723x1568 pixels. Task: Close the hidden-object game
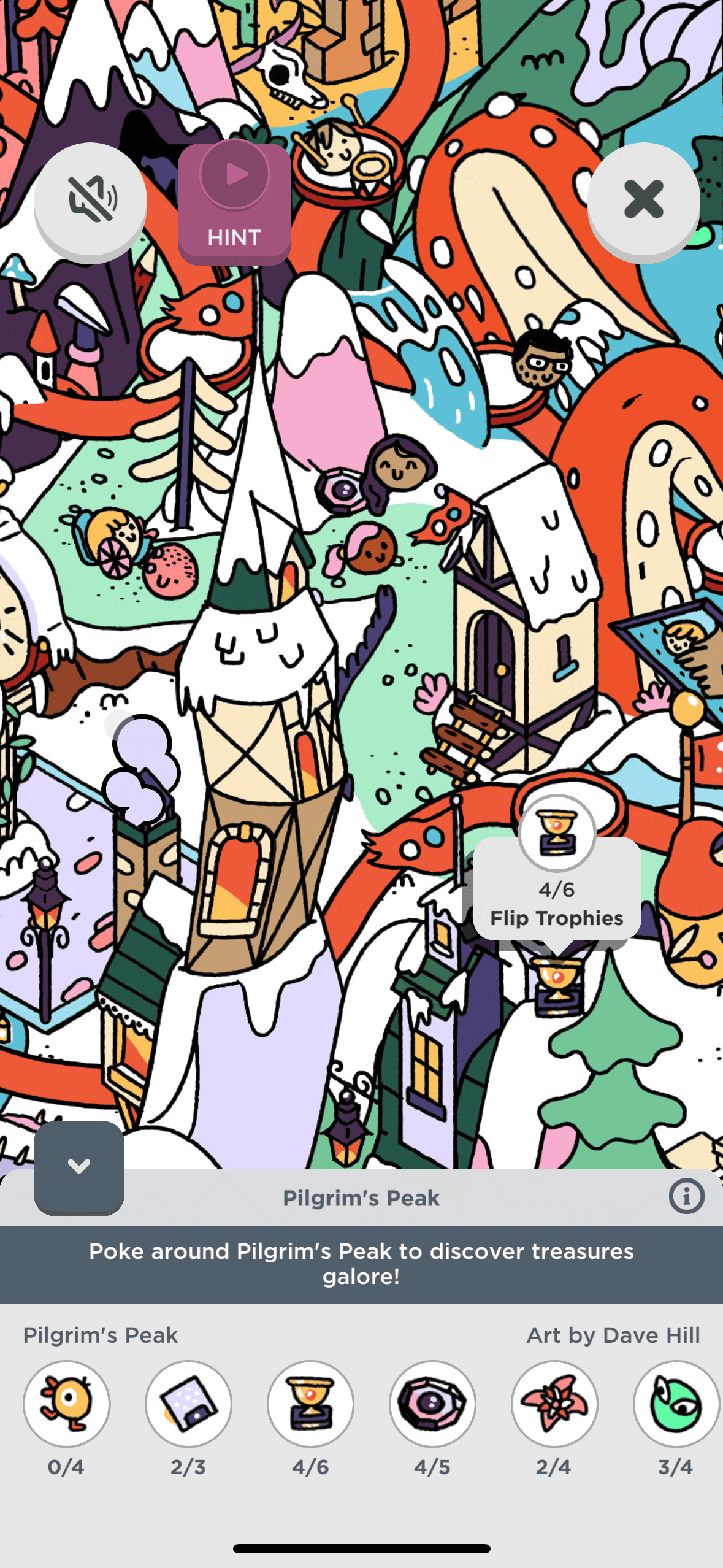pyautogui.click(x=643, y=199)
